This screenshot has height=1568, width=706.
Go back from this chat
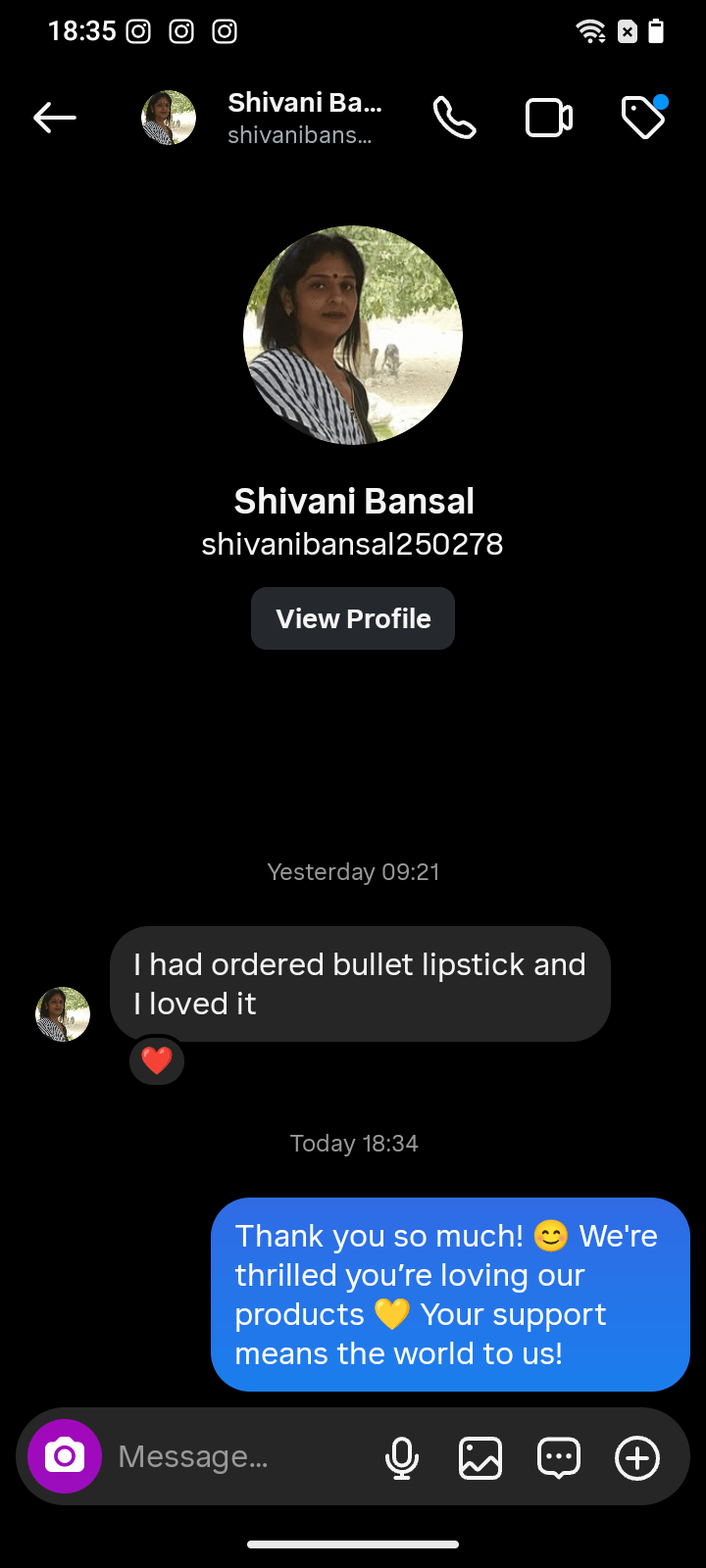point(55,119)
